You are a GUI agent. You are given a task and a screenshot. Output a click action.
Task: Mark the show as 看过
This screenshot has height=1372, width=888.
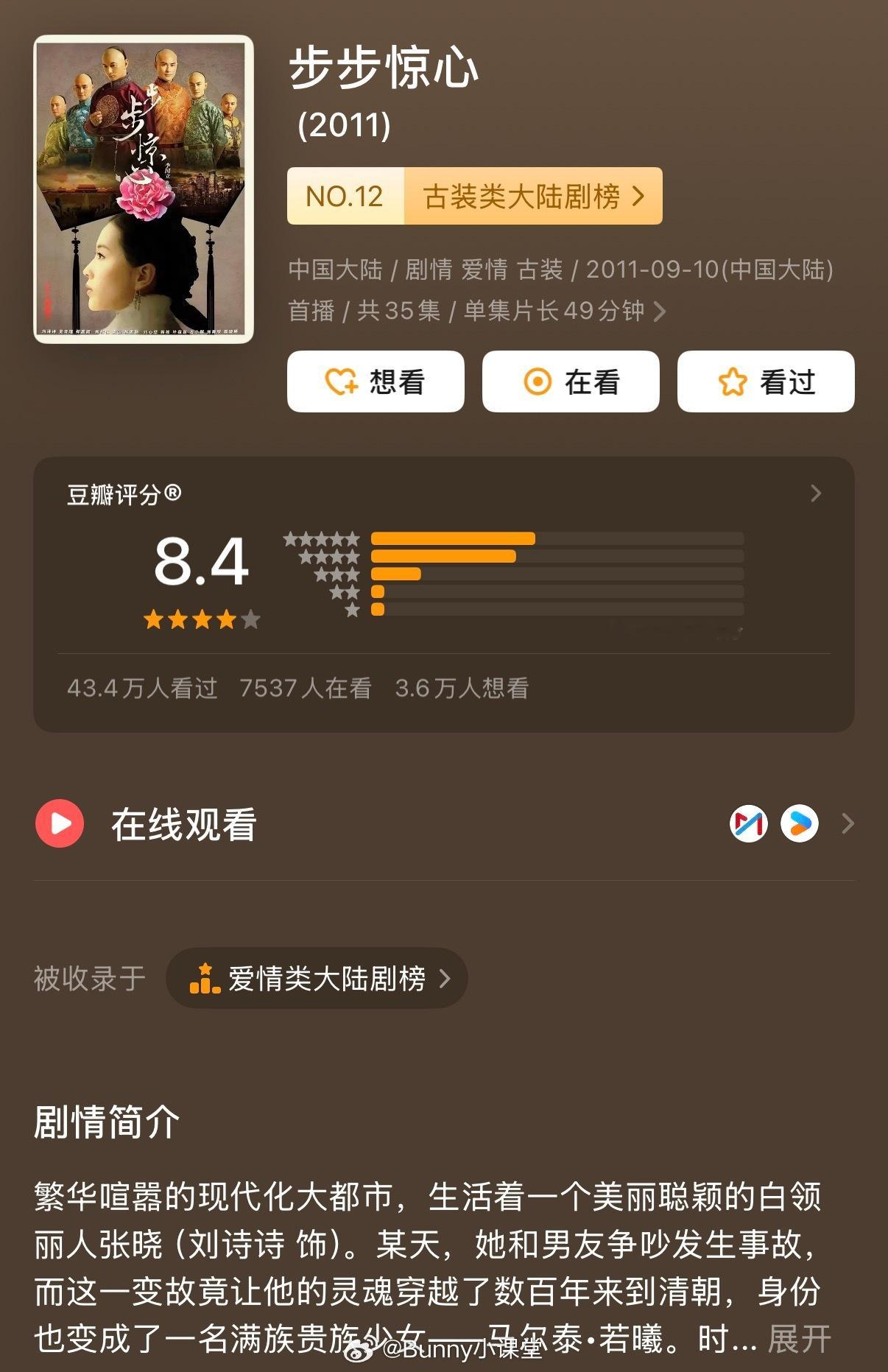click(x=766, y=381)
